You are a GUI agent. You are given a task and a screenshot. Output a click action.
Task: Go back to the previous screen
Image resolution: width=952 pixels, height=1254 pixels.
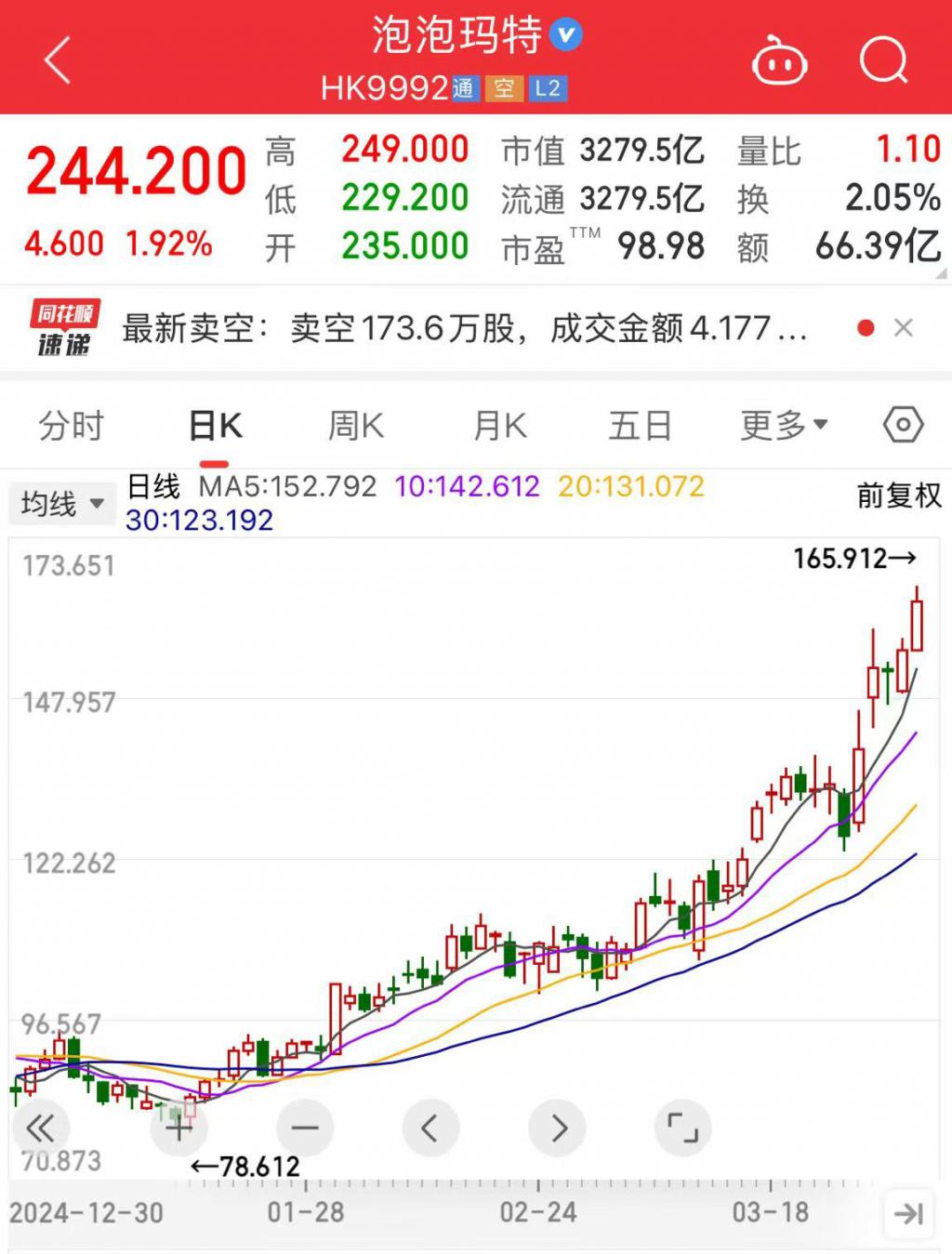pos(58,61)
